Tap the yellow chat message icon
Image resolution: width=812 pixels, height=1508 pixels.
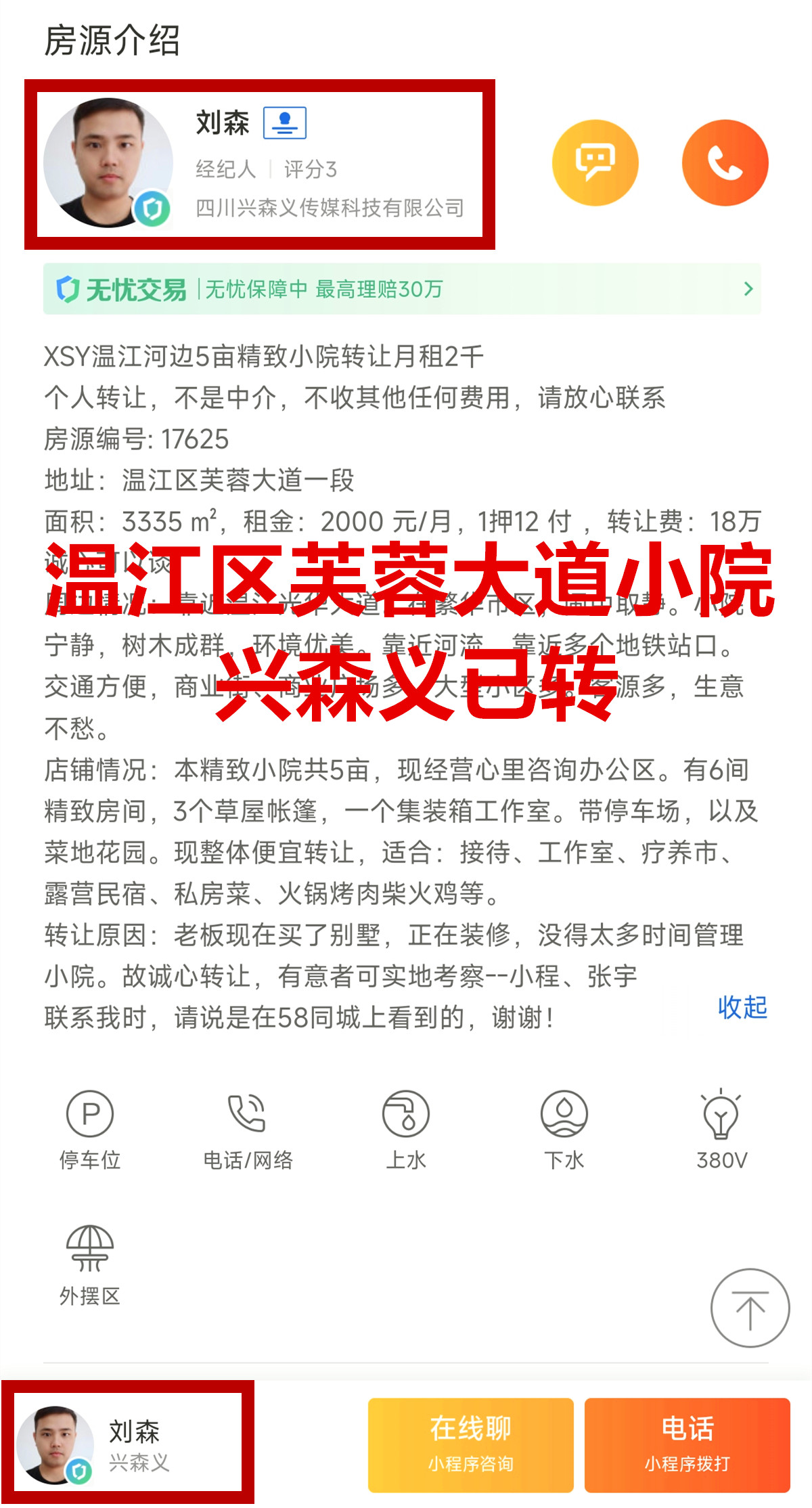pyautogui.click(x=595, y=162)
